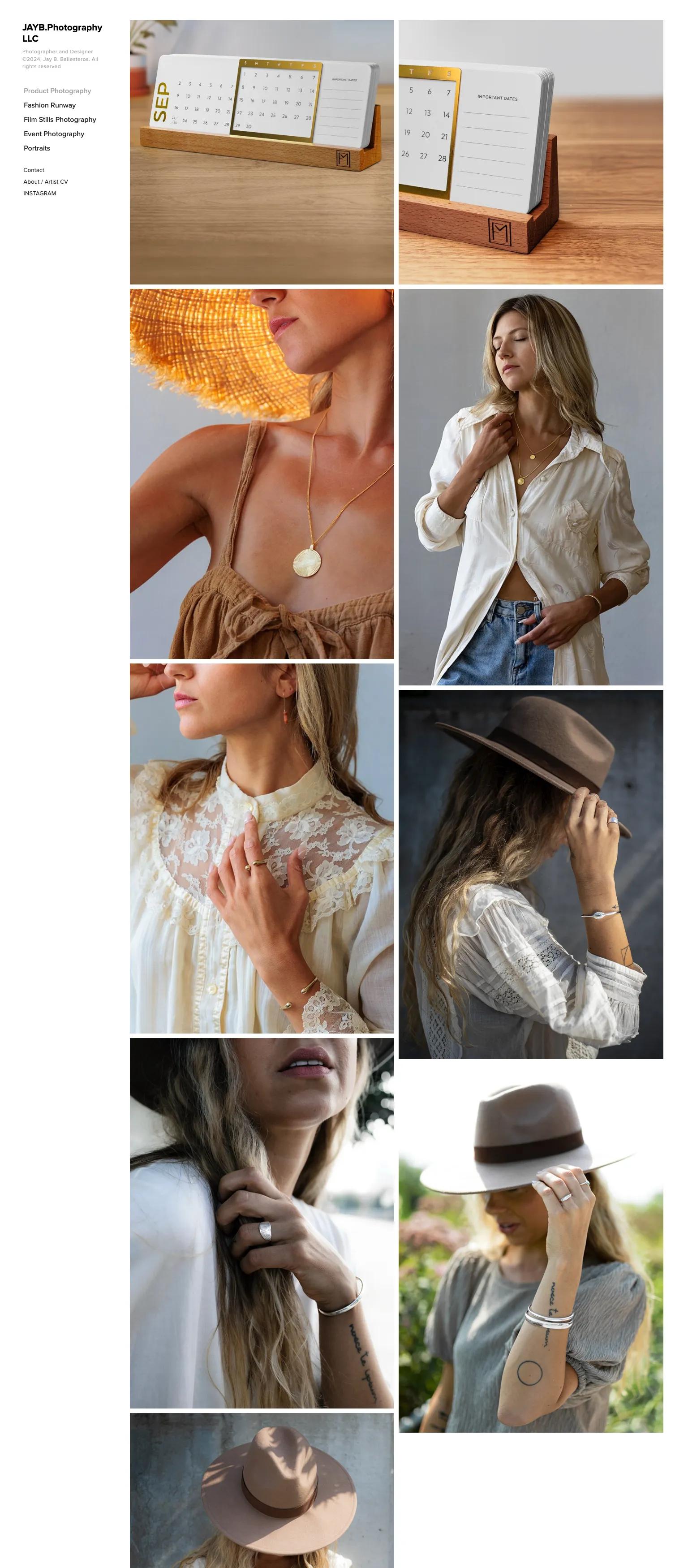Open the SEP desk calendar photo
The image size is (688, 1568).
point(262,152)
